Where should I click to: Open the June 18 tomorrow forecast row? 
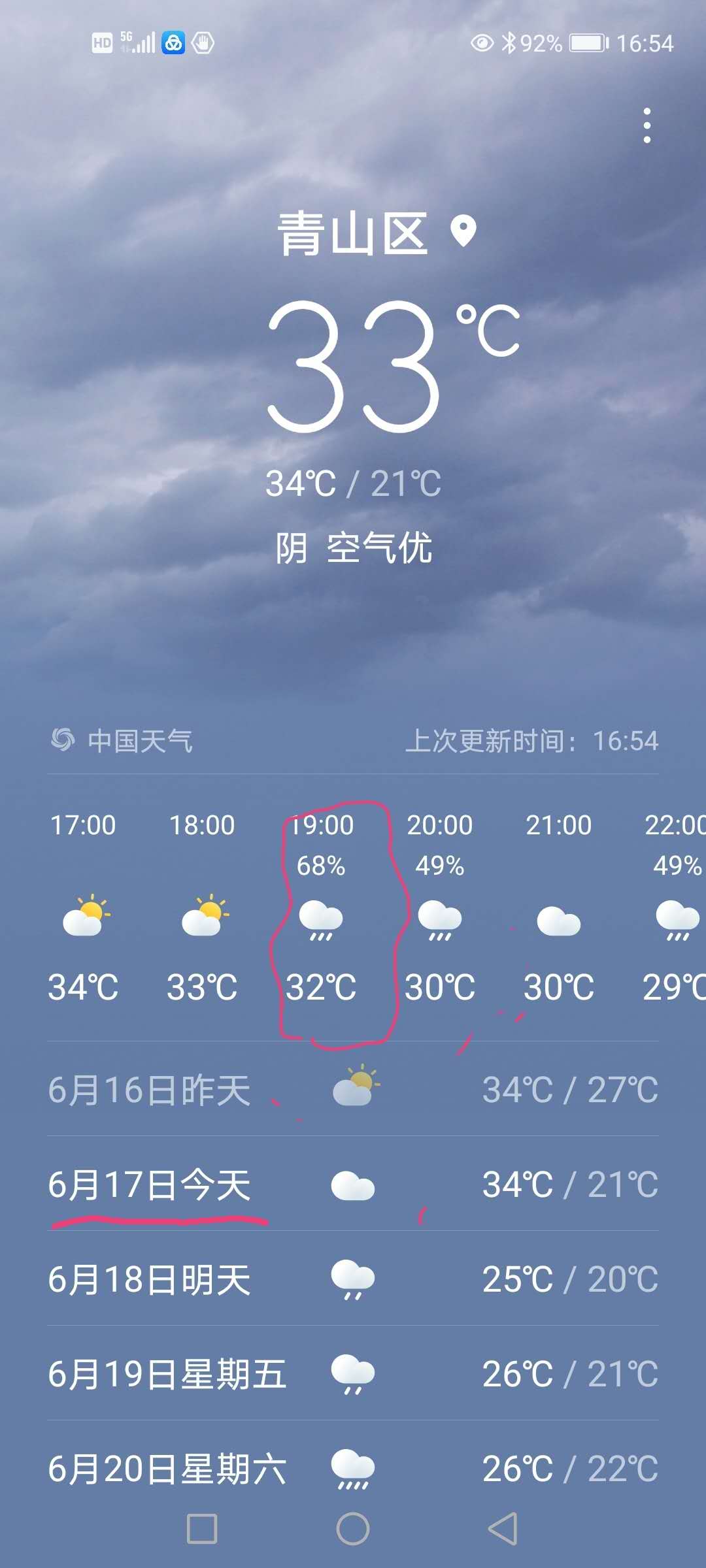[353, 1279]
